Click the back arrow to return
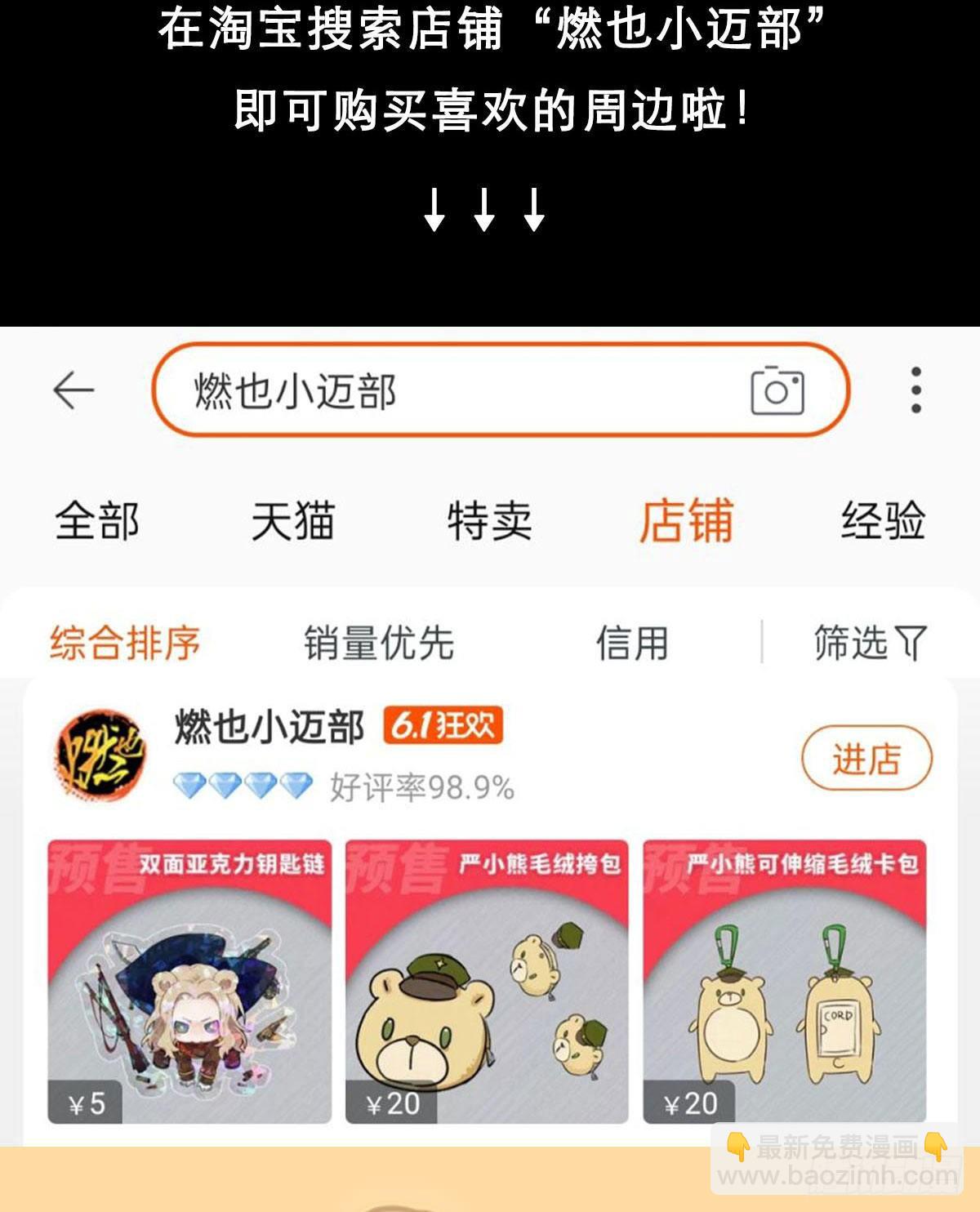The width and height of the screenshot is (980, 1212). coord(72,390)
